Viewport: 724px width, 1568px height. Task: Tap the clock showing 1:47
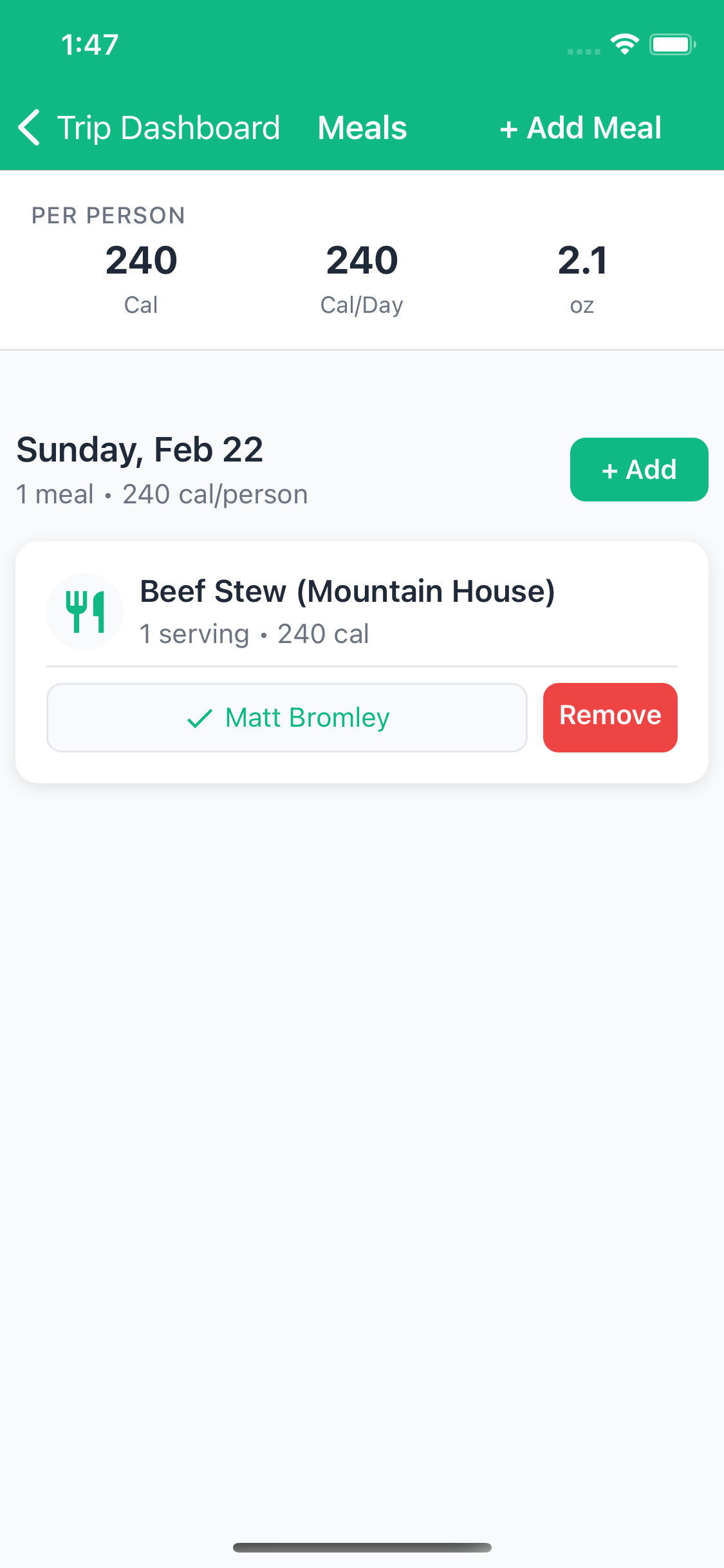[89, 44]
